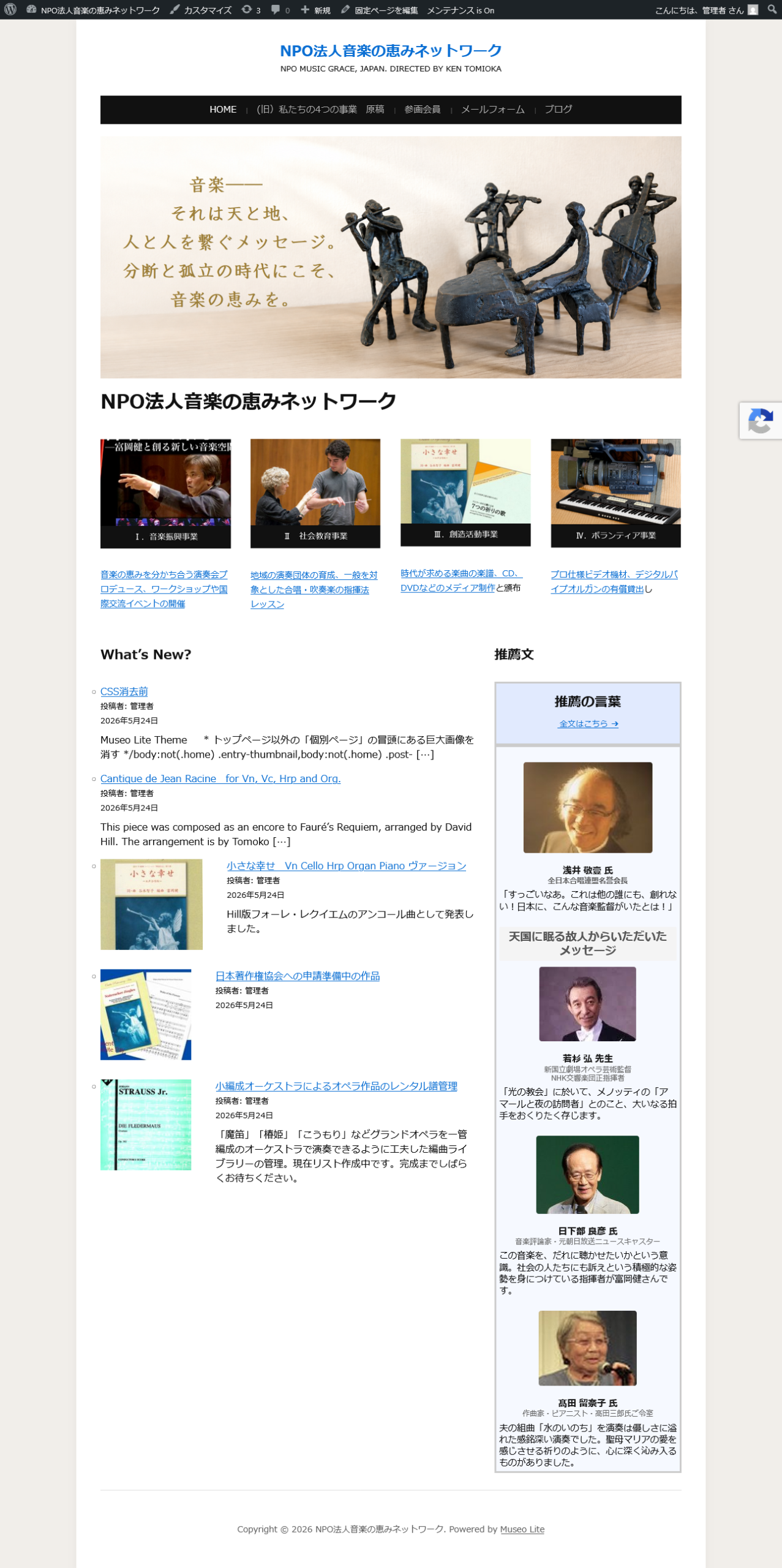Open 小編成オーケストラによるオペラ作品のレンタル譜管理 post
The image size is (782, 1568).
tap(336, 1086)
